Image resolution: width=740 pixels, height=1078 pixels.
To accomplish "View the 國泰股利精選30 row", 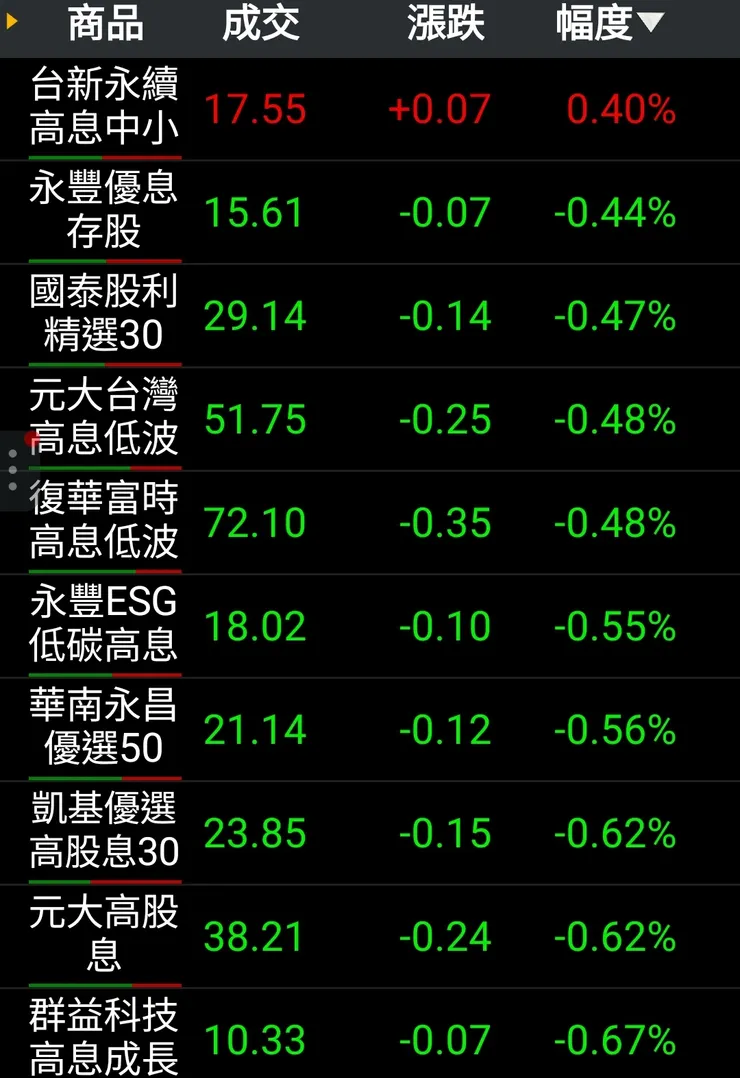I will click(x=105, y=316).
